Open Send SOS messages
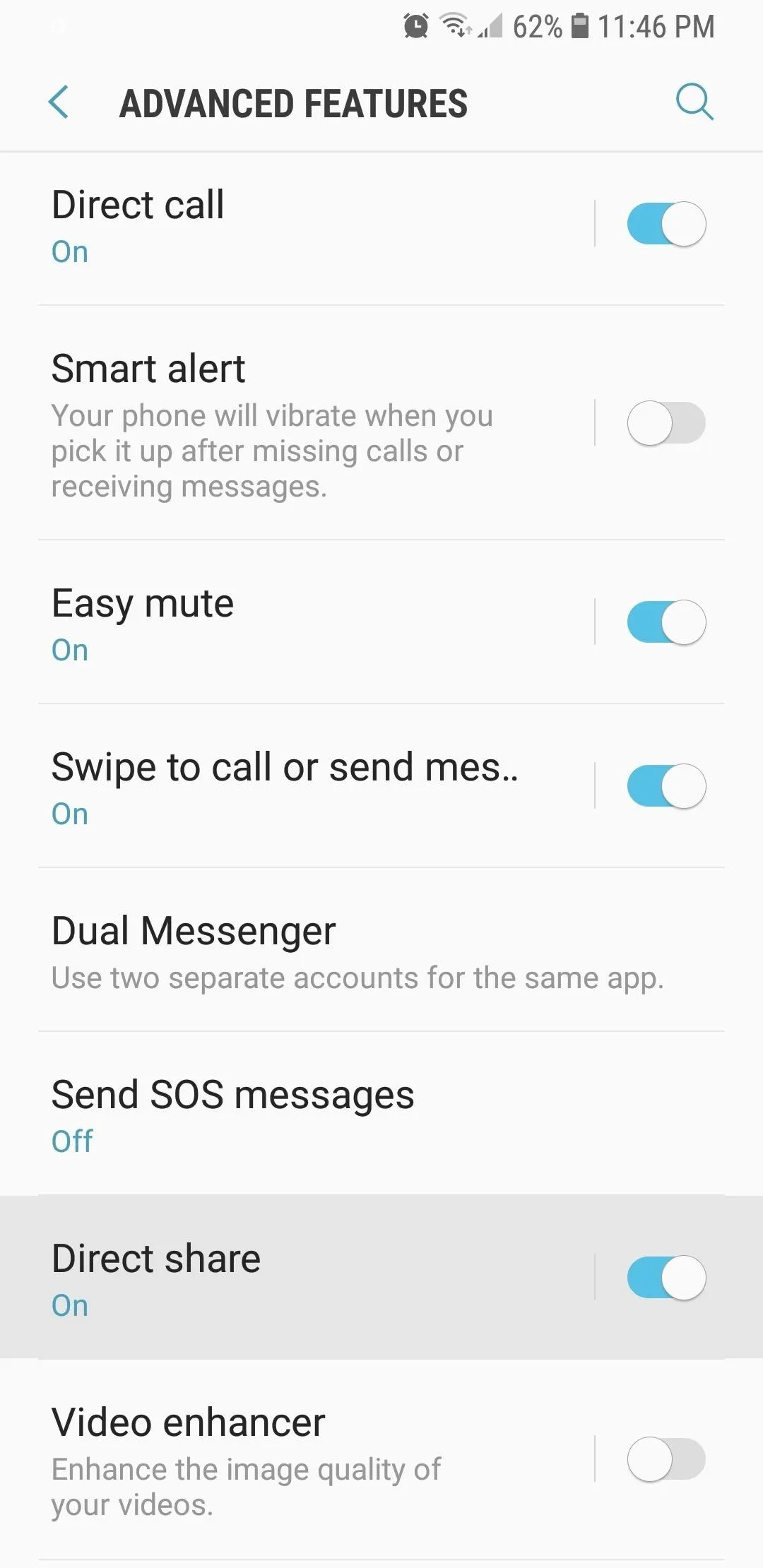The height and width of the screenshot is (1568, 763). 381,1114
